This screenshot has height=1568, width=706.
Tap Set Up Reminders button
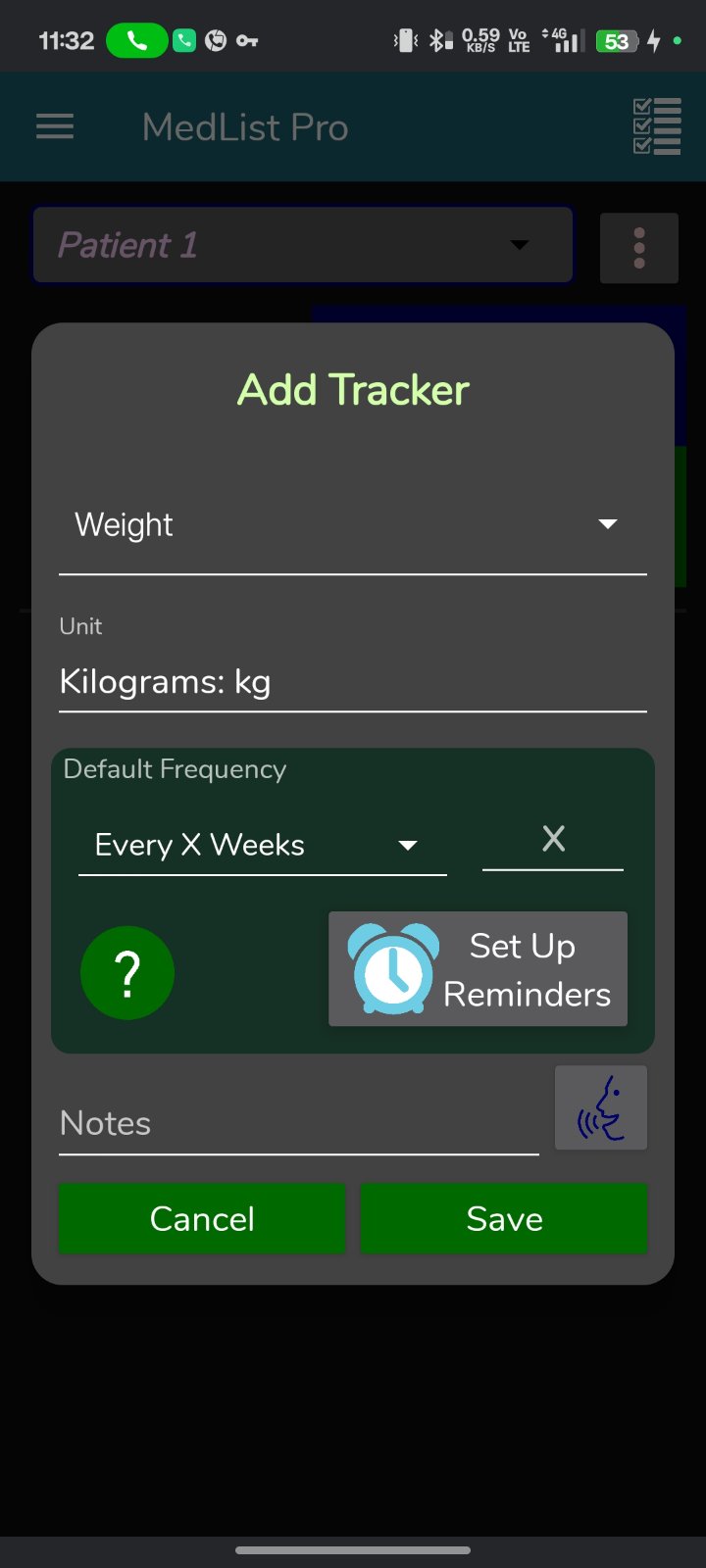click(478, 969)
